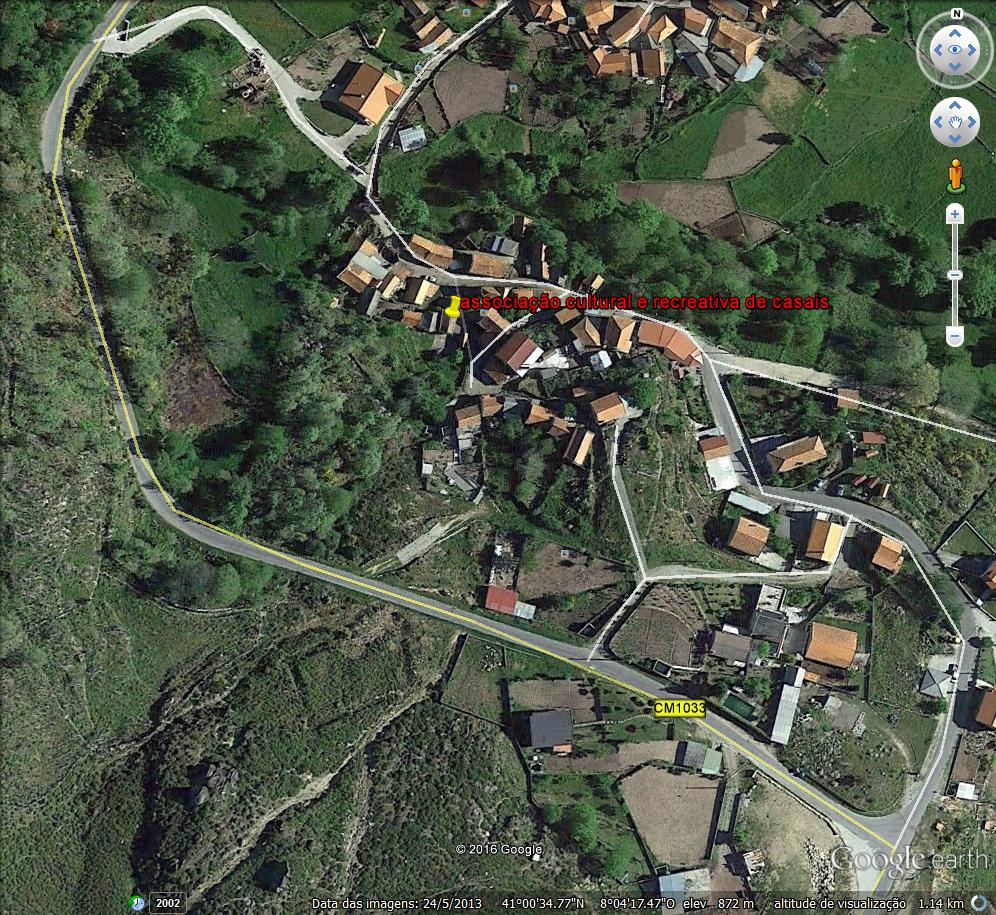Move map down with hand joystick arrow
This screenshot has height=915, width=996.
tap(955, 139)
